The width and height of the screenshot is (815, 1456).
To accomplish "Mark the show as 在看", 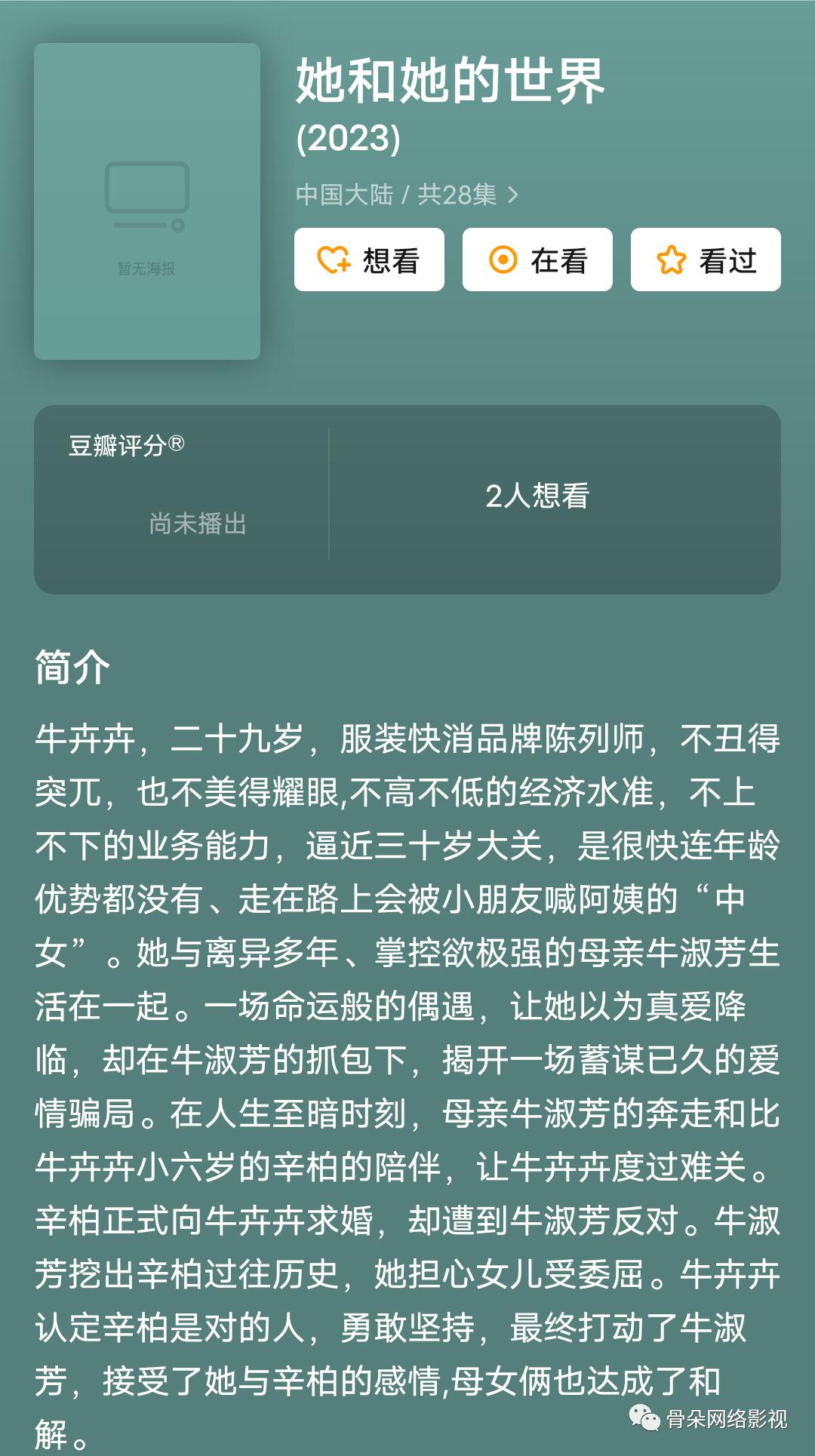I will coord(537,260).
